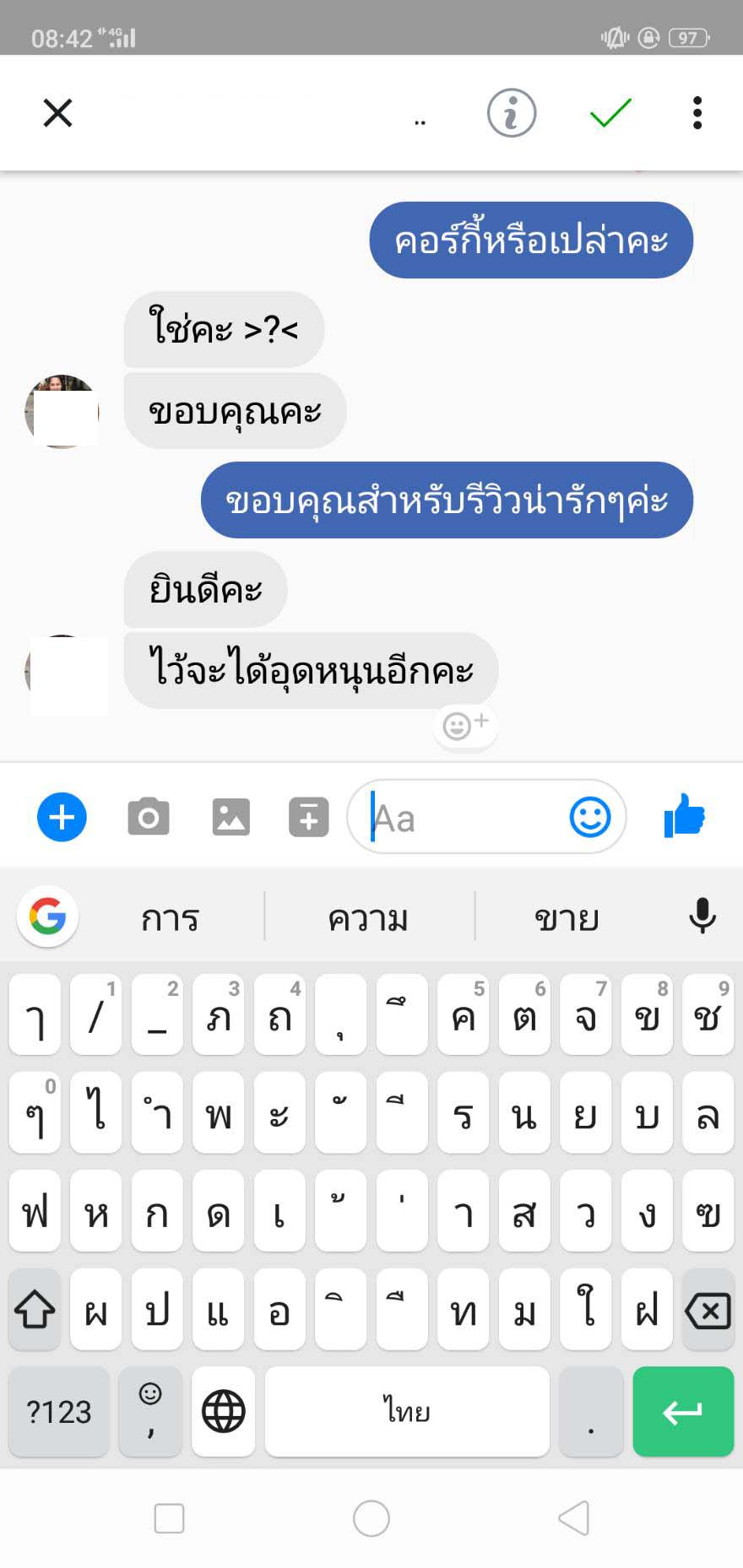Select the keyboard suggestion "การ"
Screen dimensions: 743x1568
point(171,917)
